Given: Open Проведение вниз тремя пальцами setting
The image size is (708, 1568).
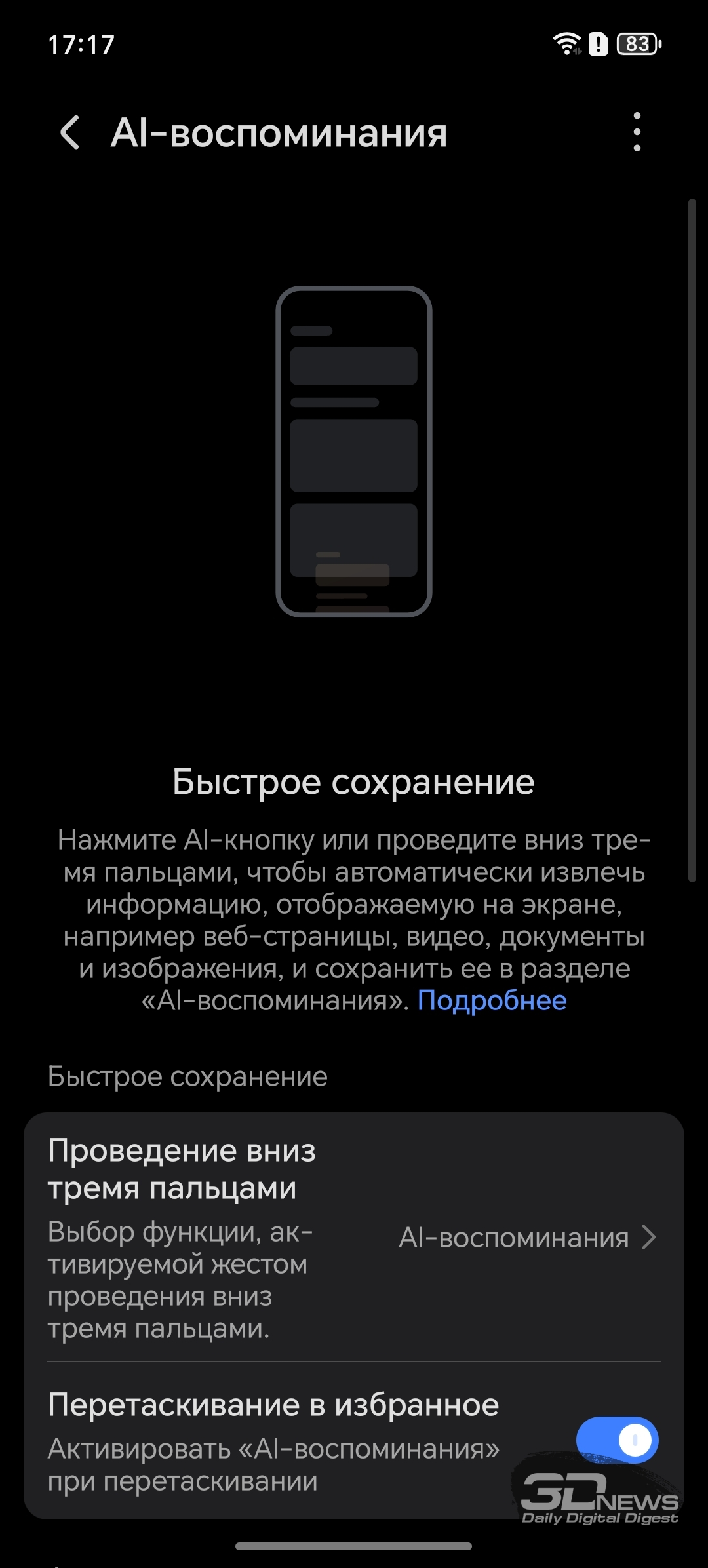Looking at the screenshot, I should click(x=354, y=1238).
